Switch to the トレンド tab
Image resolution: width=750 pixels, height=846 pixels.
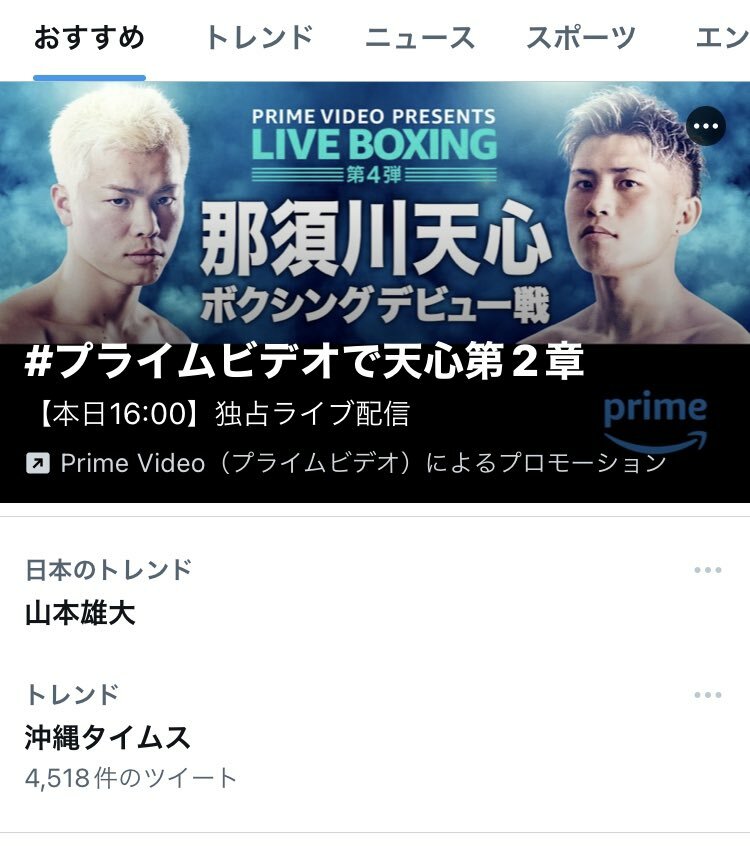[x=259, y=39]
